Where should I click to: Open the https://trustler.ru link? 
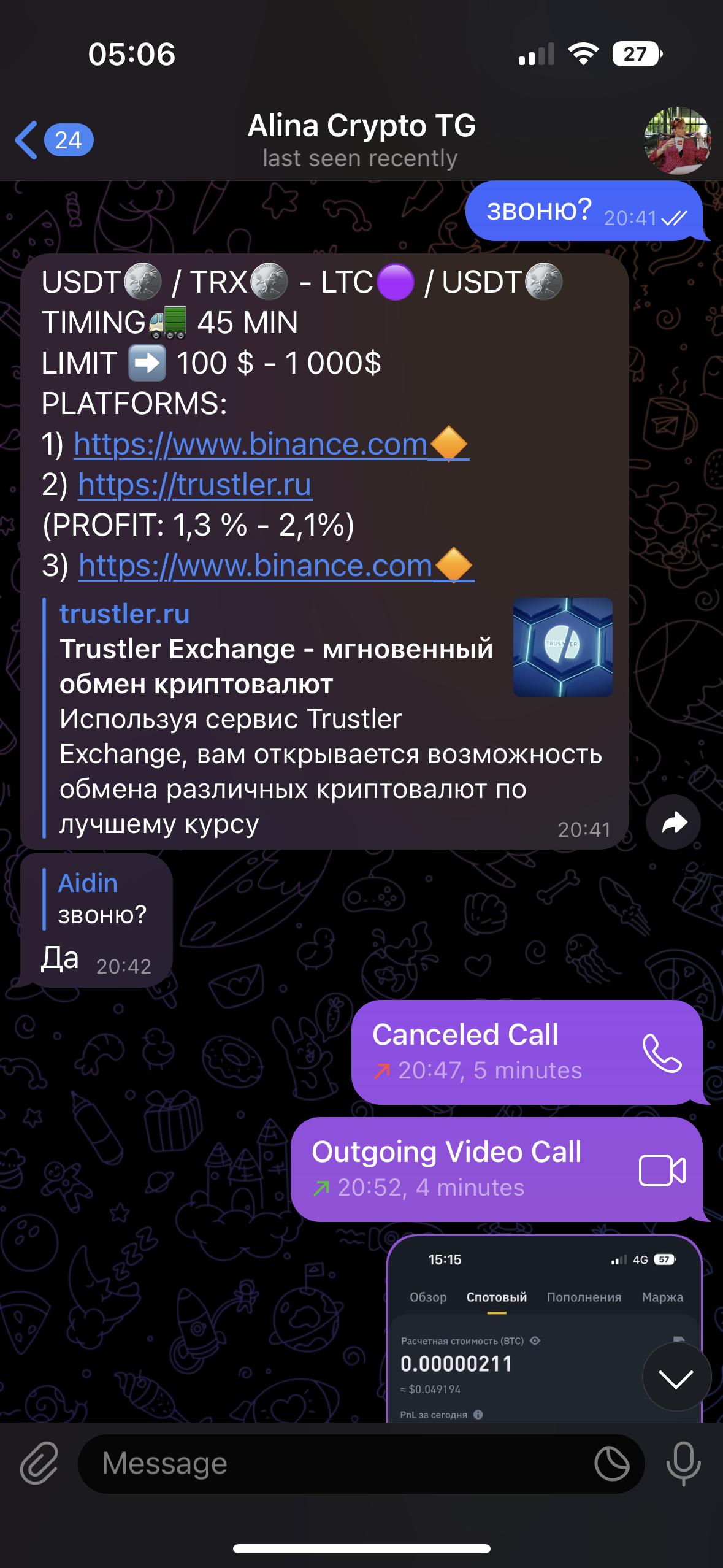(x=194, y=485)
